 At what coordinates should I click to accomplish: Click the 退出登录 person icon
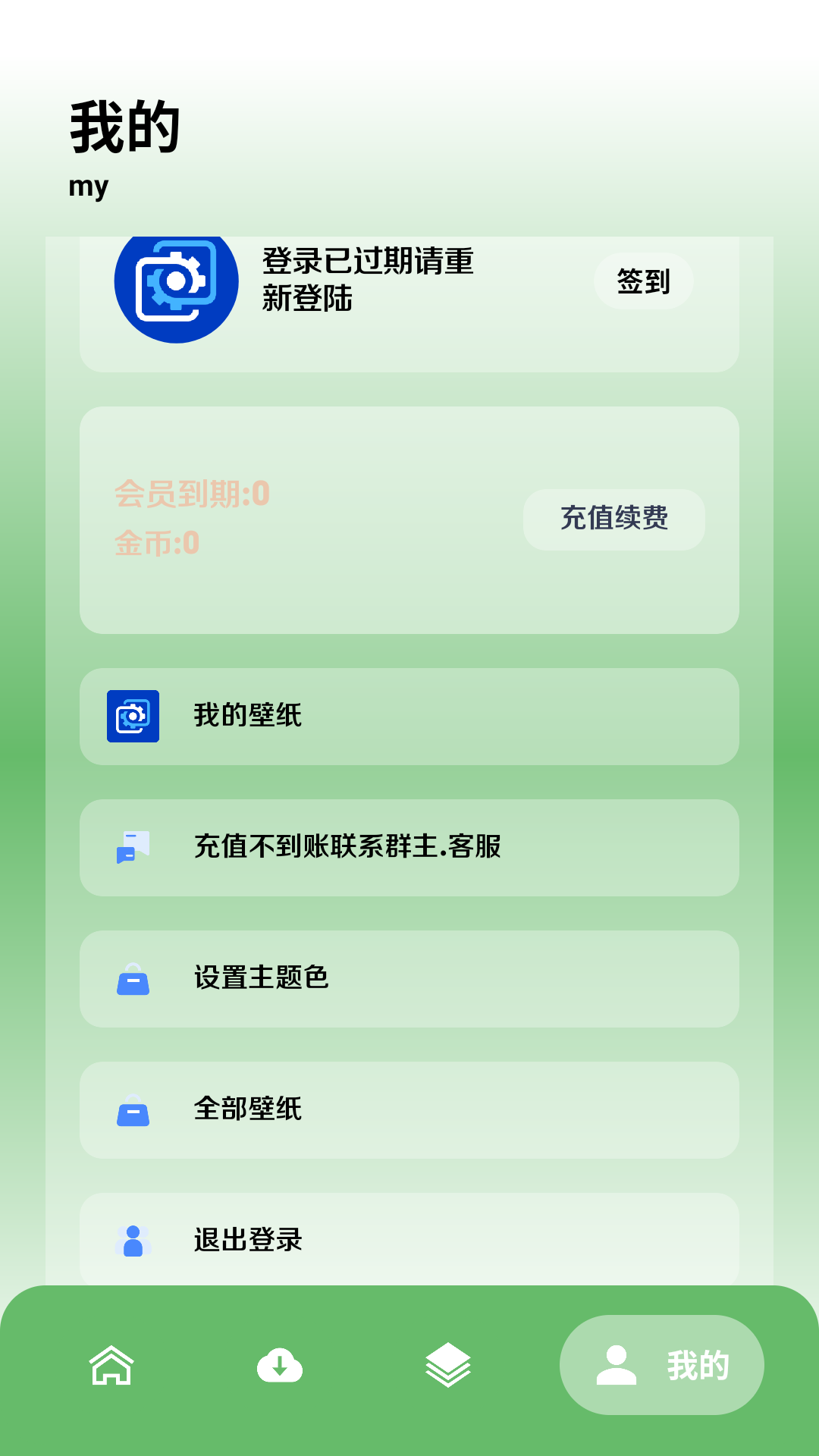134,1241
